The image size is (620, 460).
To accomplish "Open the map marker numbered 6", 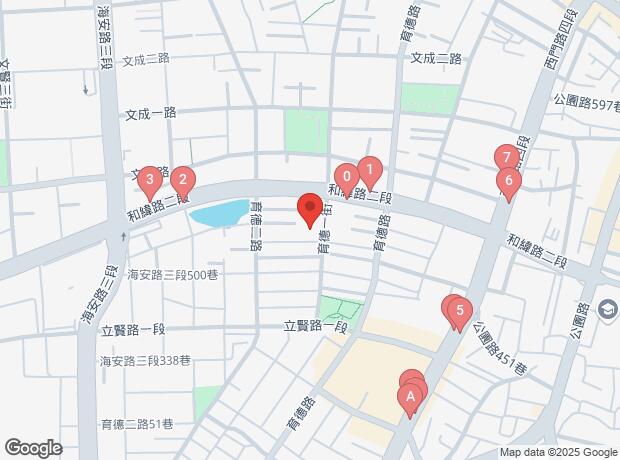I will pyautogui.click(x=509, y=181).
